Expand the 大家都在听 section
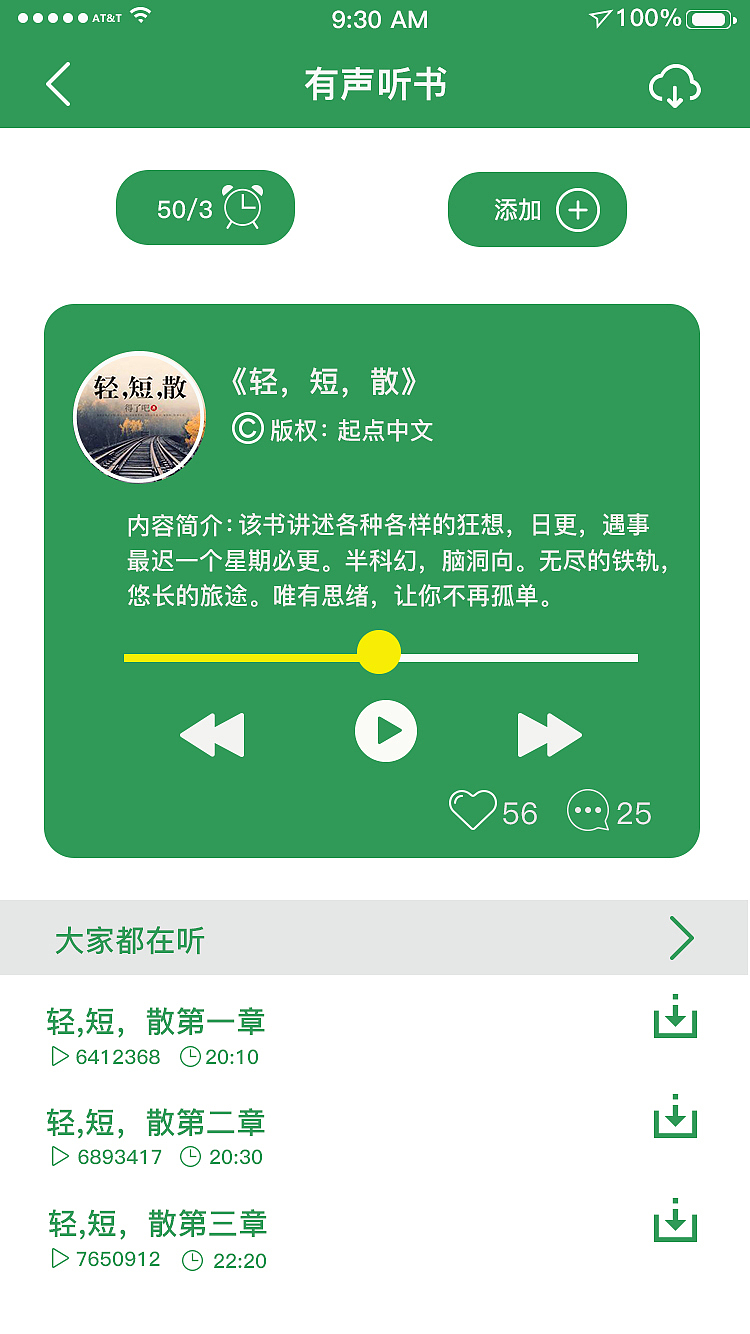This screenshot has height=1334, width=750. [682, 938]
